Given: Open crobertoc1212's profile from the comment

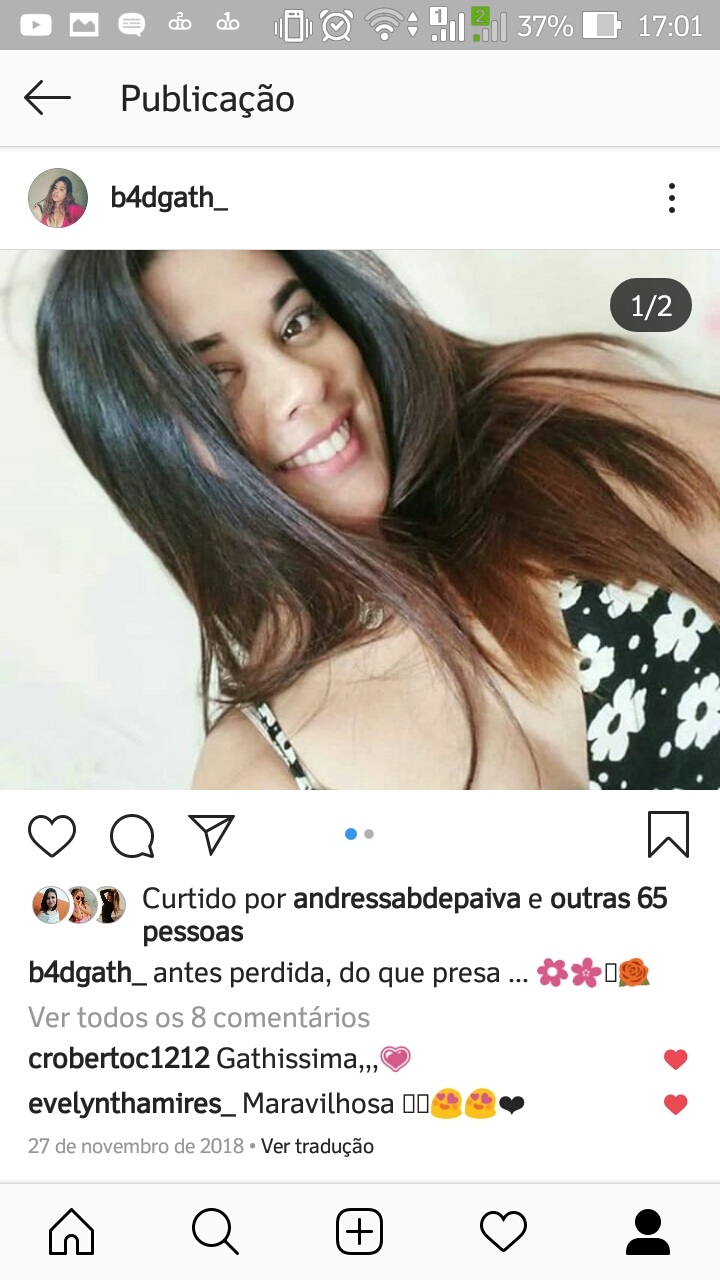Looking at the screenshot, I should 119,1058.
